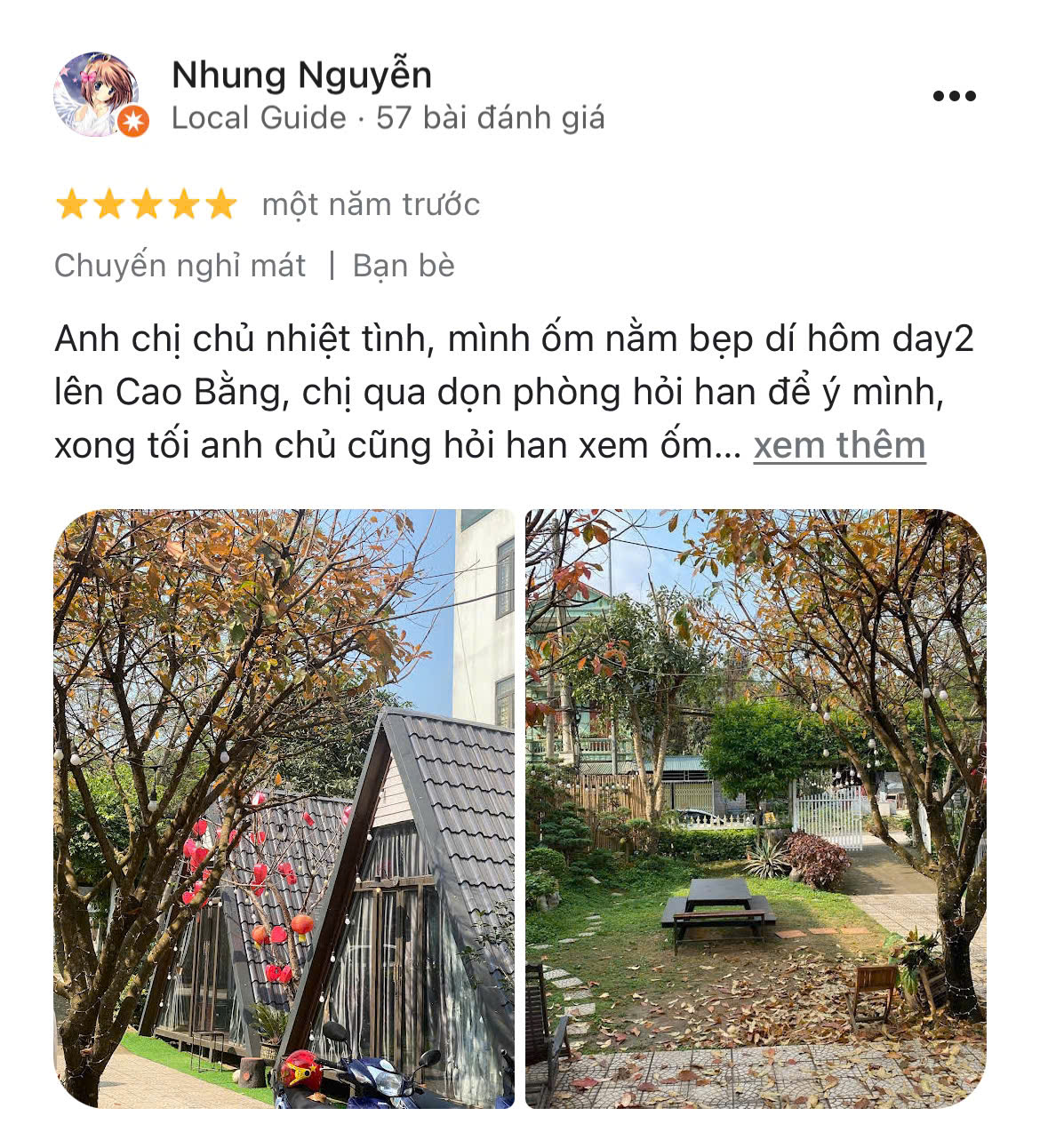Open the three-dot menu on Nhung Nguyễn's review
This screenshot has height=1148, width=1040.
click(x=954, y=96)
